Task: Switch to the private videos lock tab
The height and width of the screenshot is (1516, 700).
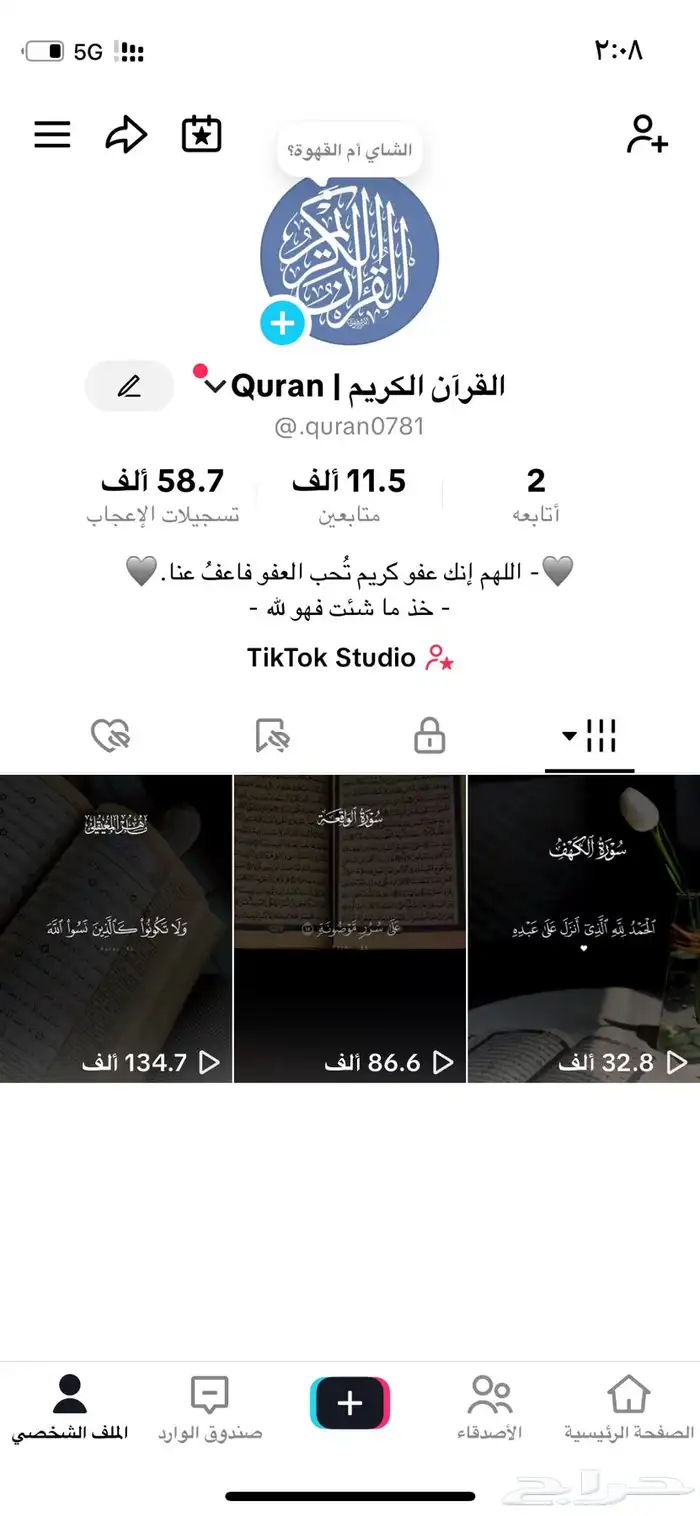Action: click(x=429, y=738)
